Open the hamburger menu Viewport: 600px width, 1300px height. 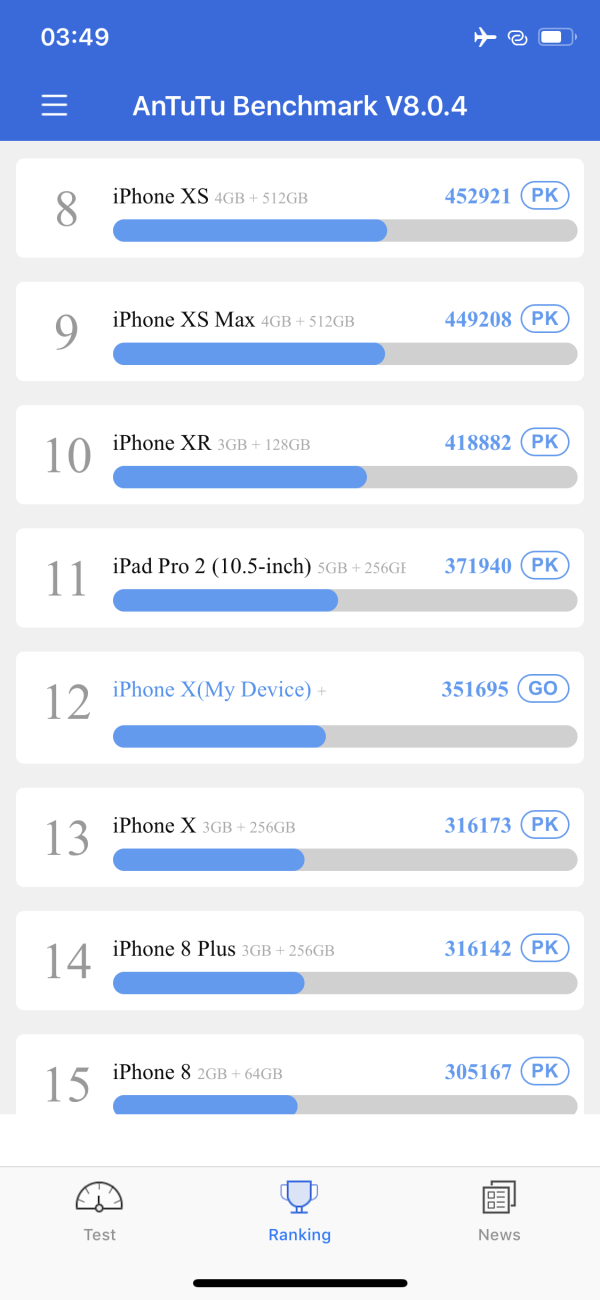tap(54, 105)
